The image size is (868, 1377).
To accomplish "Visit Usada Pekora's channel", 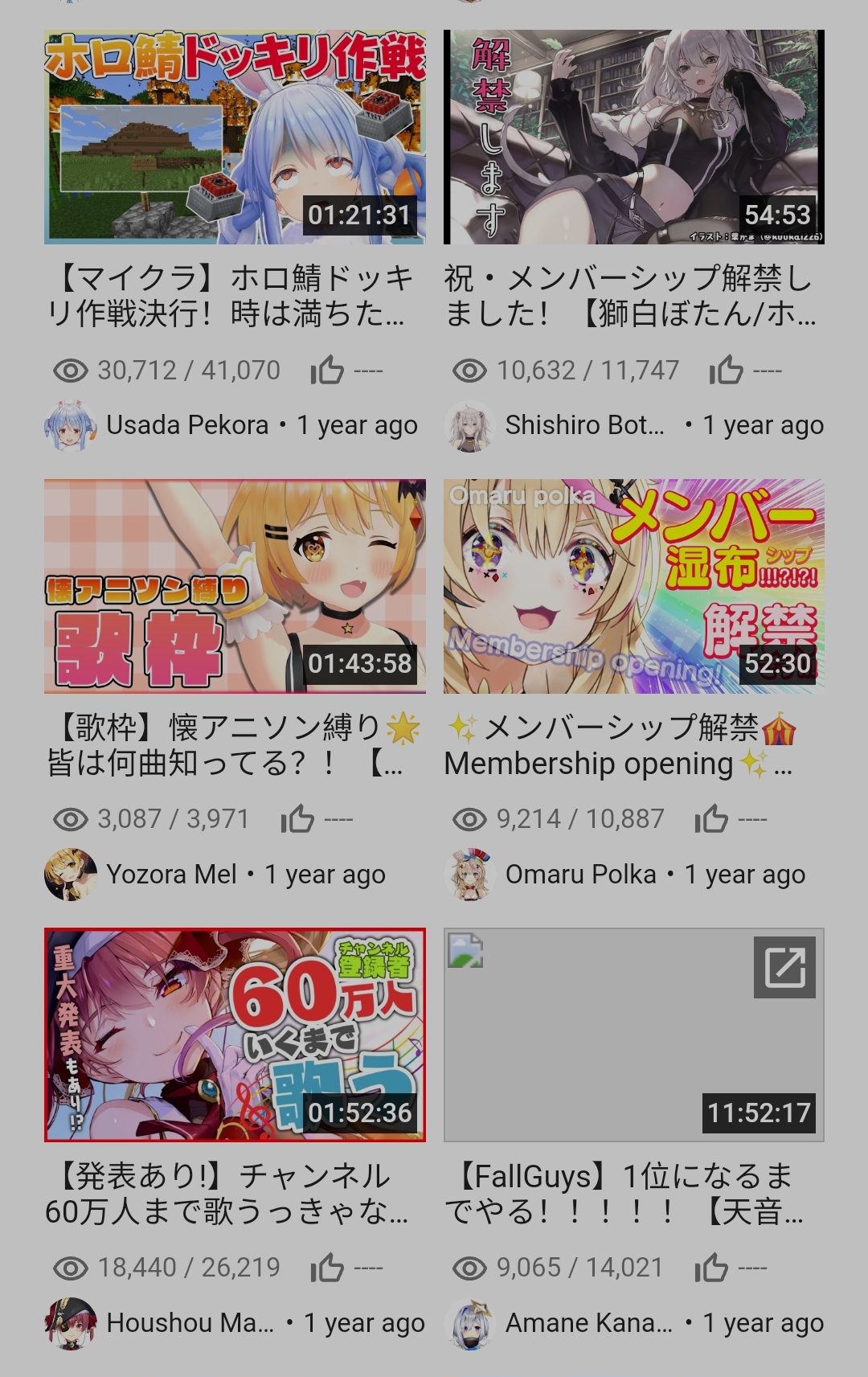I will tap(71, 425).
